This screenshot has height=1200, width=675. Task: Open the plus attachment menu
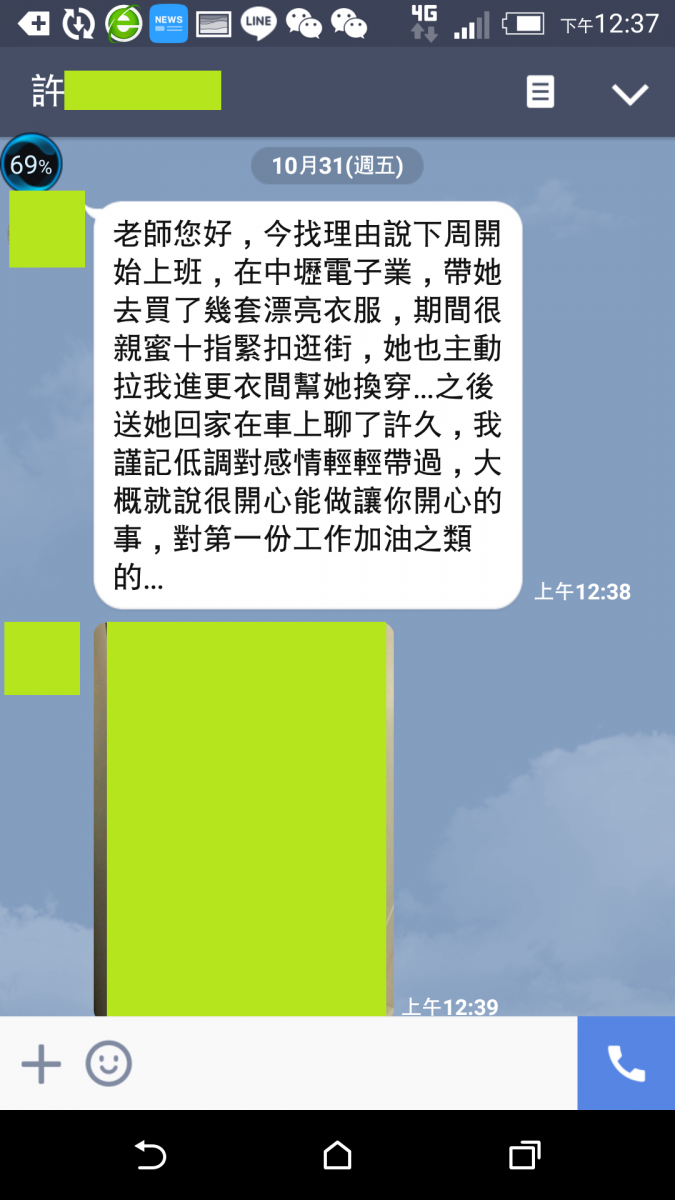point(41,1064)
